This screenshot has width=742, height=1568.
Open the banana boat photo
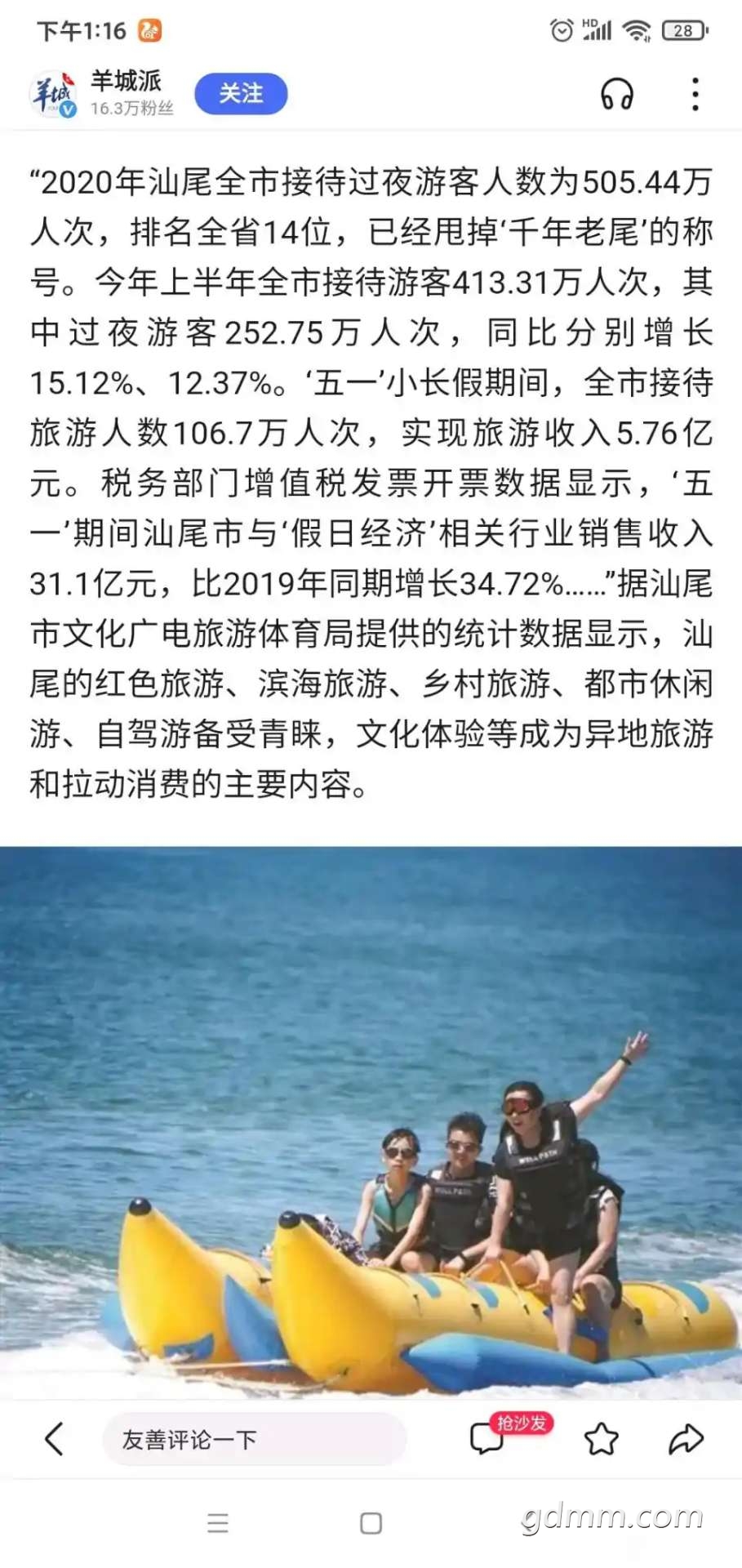point(371,1123)
